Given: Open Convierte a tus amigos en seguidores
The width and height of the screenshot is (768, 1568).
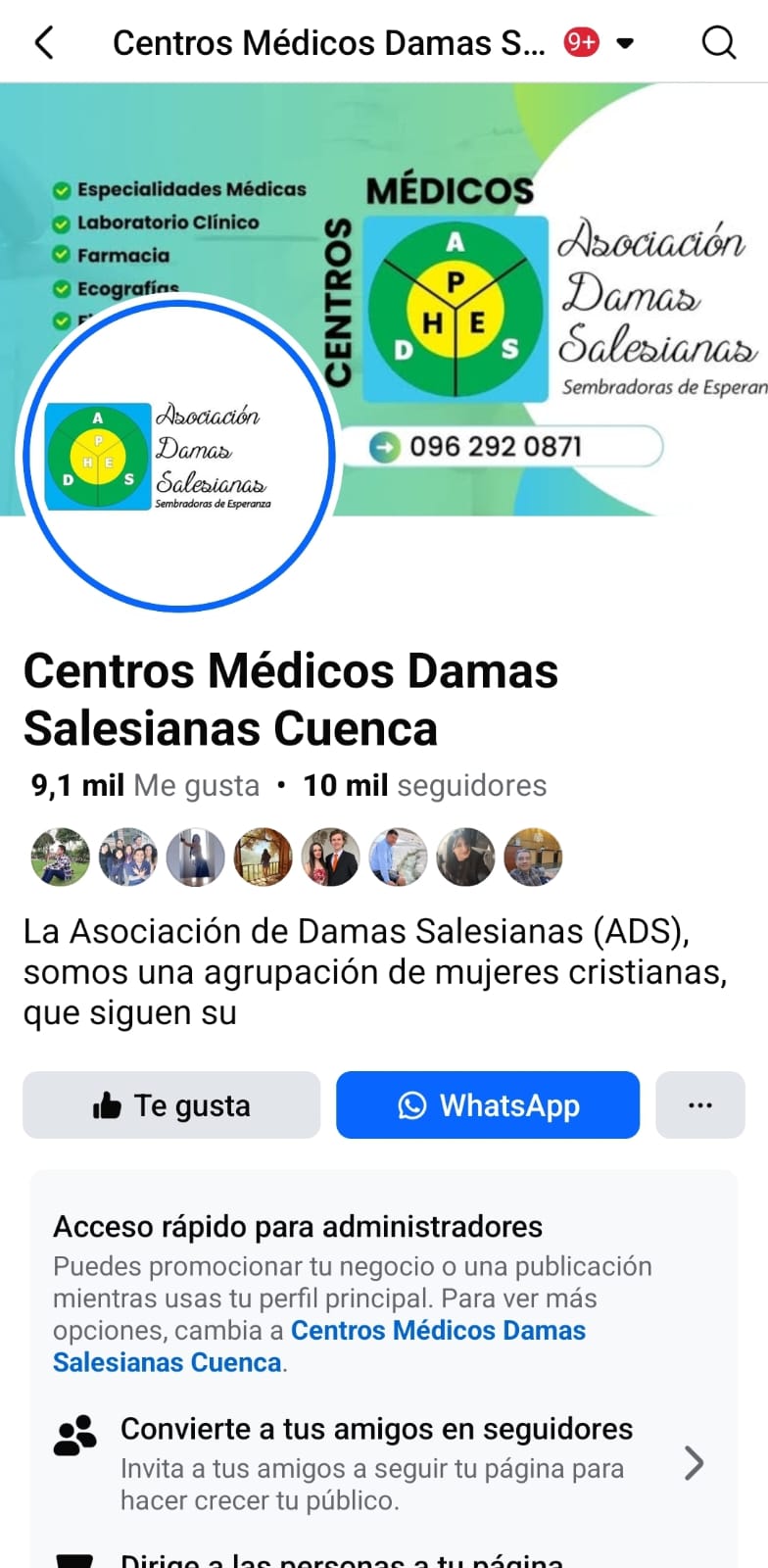Looking at the screenshot, I should [x=376, y=1462].
